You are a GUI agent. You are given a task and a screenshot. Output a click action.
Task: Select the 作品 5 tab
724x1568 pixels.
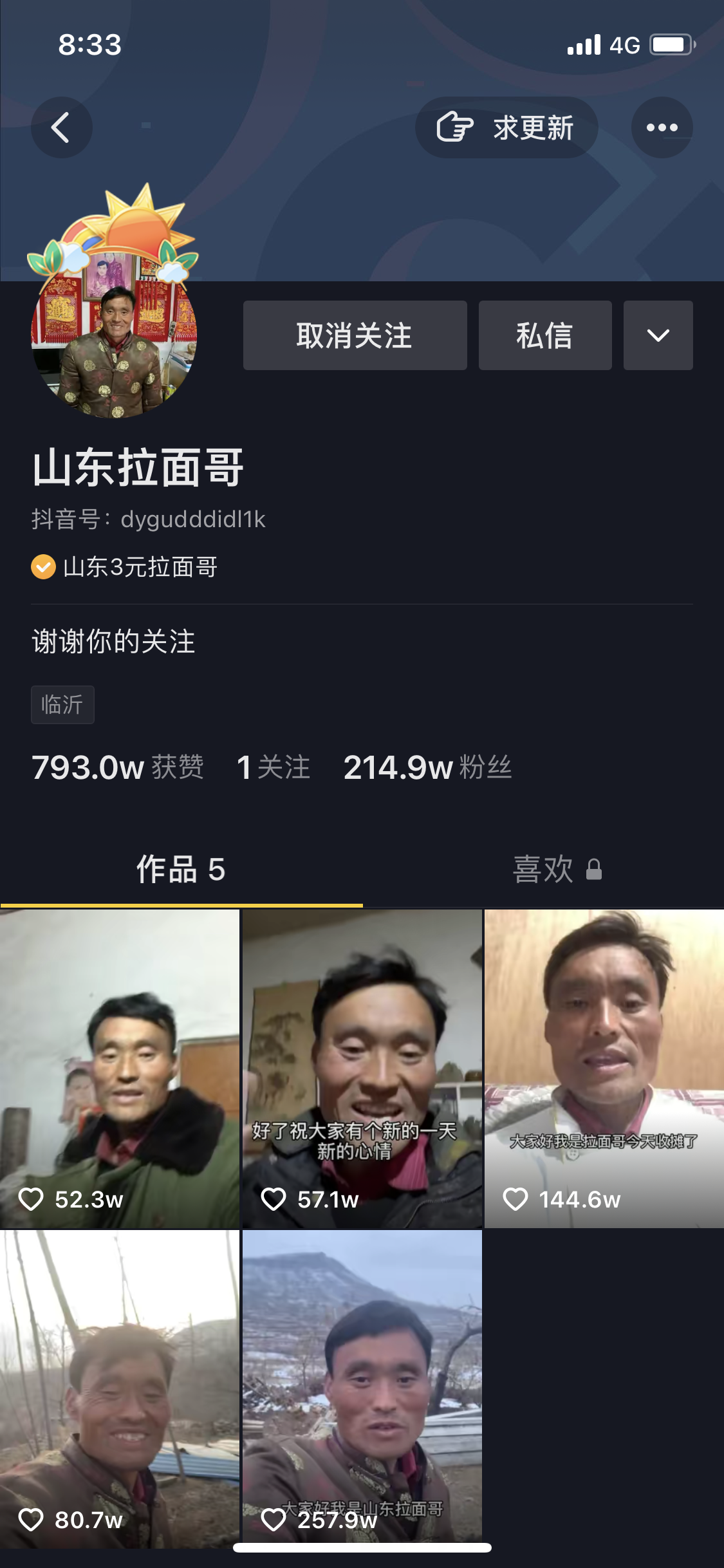tap(181, 869)
